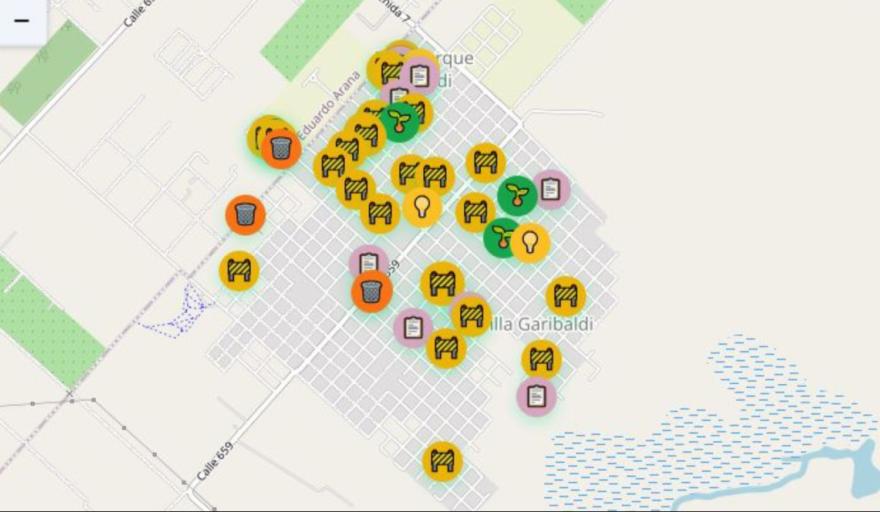
Task: Select the southernmost barrier marker near the lagoon
Action: (442, 461)
